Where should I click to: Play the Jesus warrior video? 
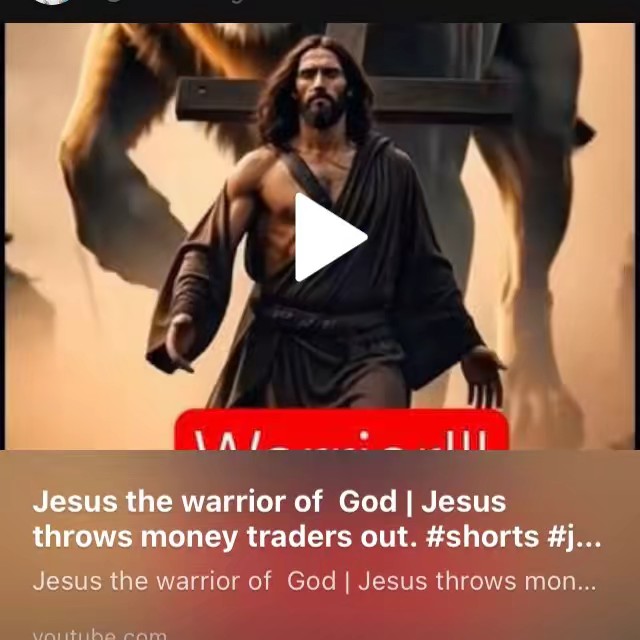tap(330, 238)
